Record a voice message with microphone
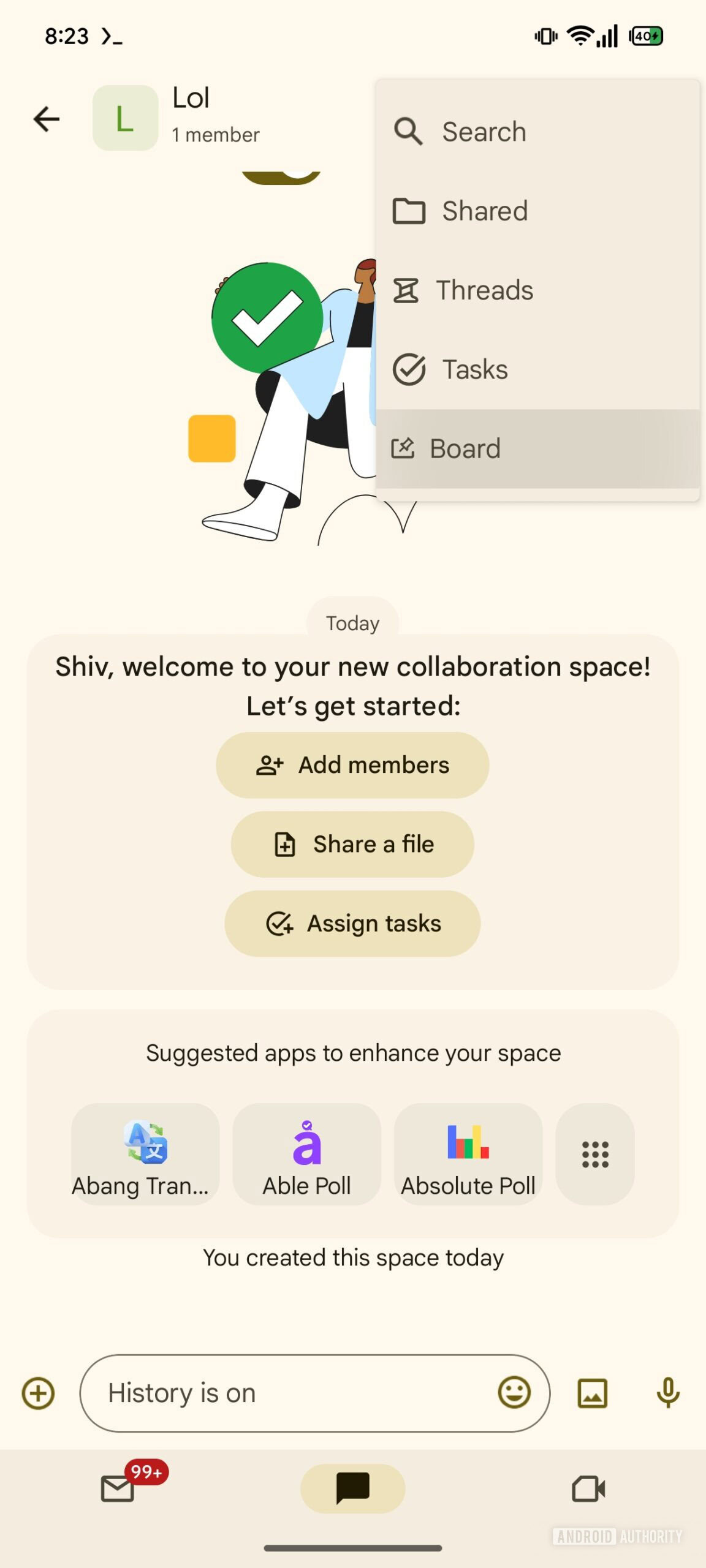 [668, 1393]
